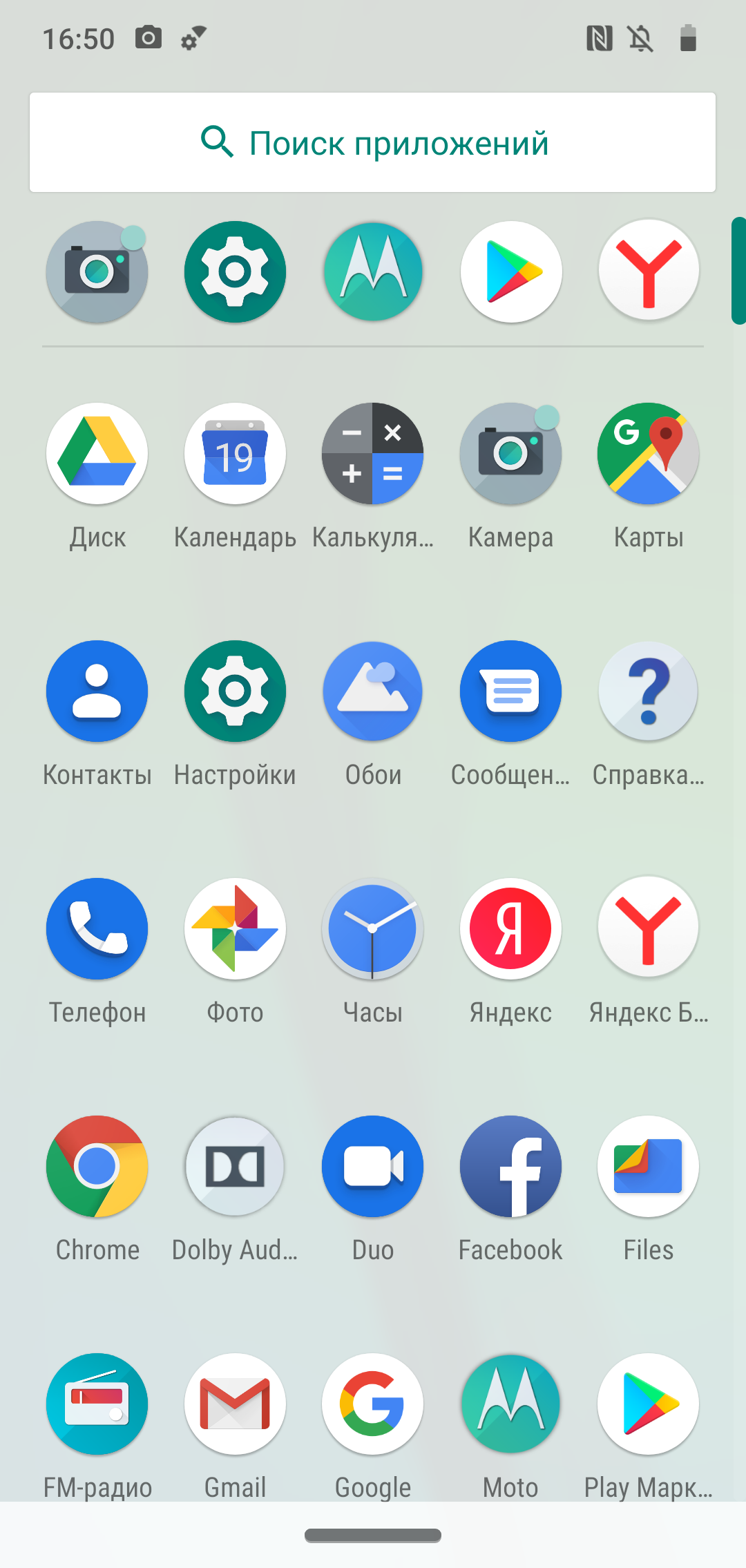This screenshot has height=1568, width=746.
Task: Start the Duo video calling app
Action: (x=373, y=1167)
